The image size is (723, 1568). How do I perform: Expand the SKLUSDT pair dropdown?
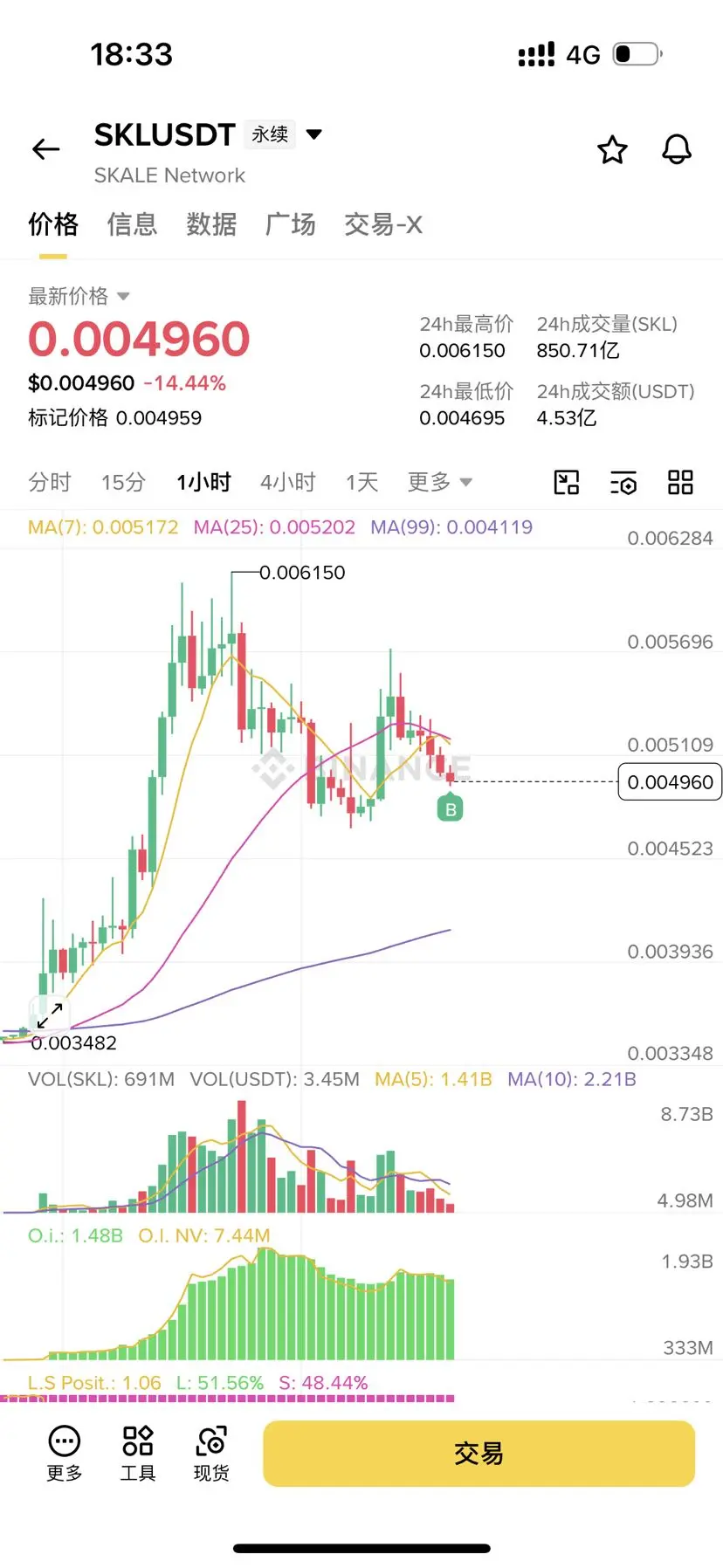(x=314, y=134)
